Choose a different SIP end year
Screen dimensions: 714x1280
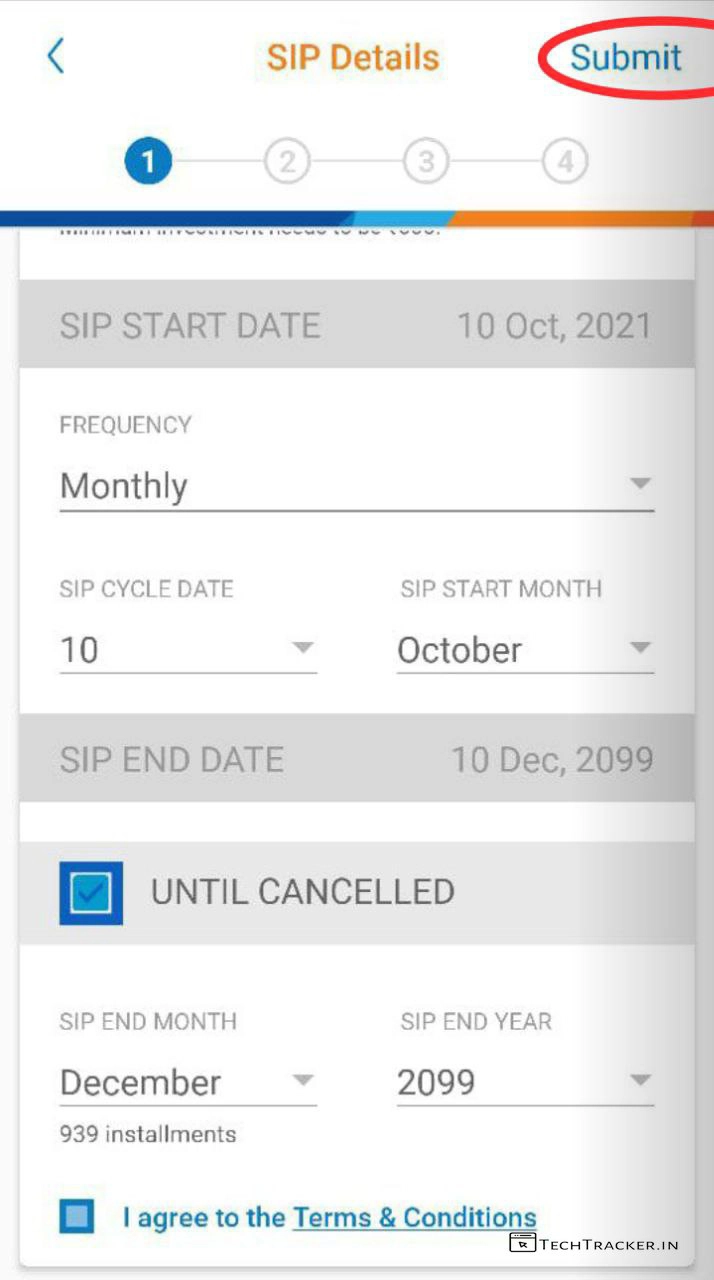point(525,1083)
